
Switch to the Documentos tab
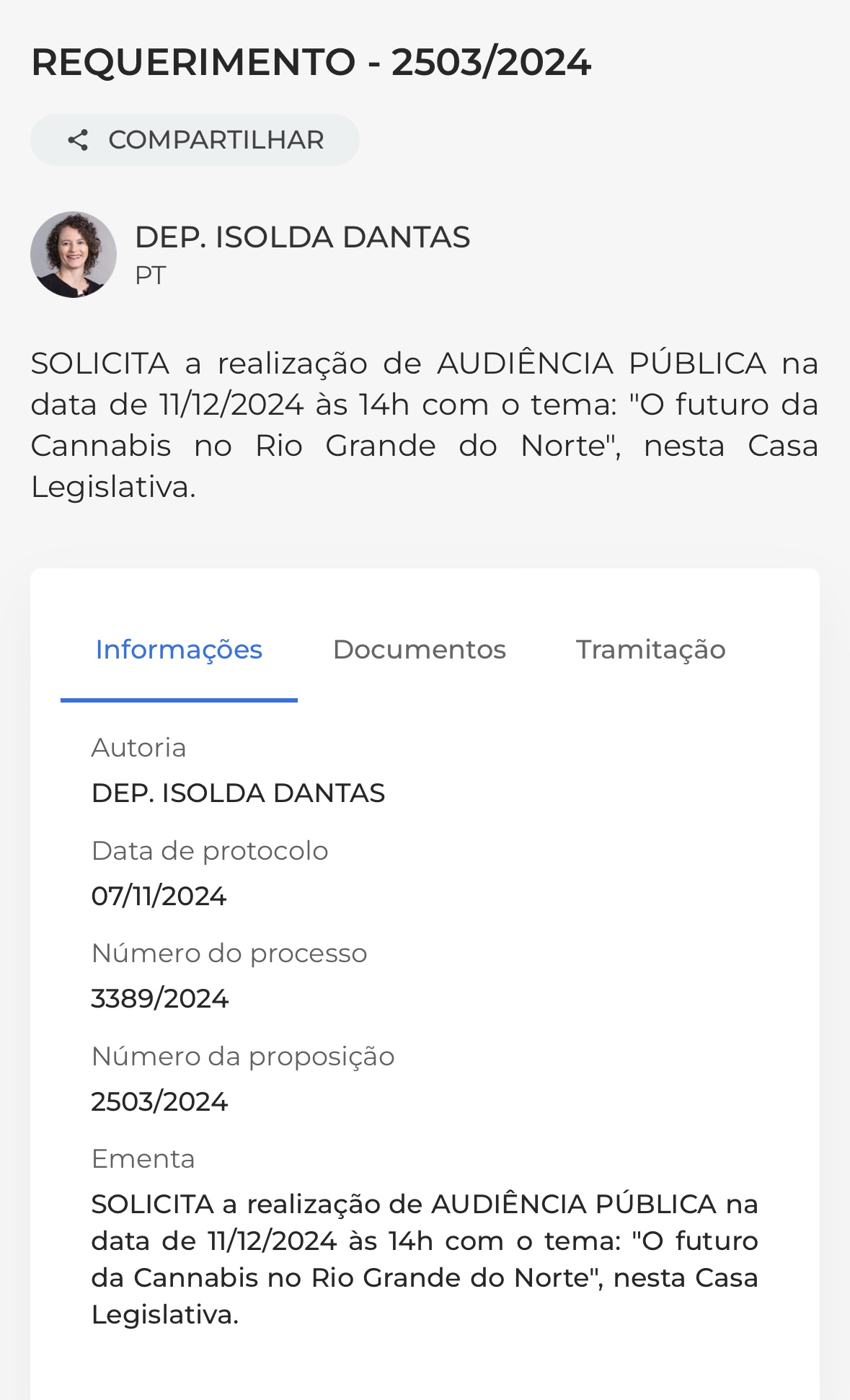click(419, 650)
